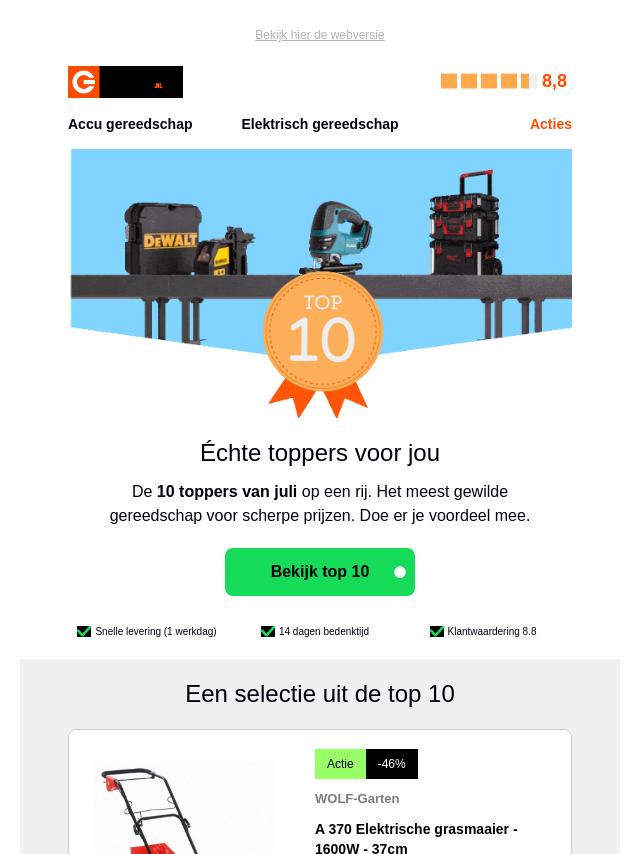Open the web version link
This screenshot has height=854, width=640.
click(319, 35)
